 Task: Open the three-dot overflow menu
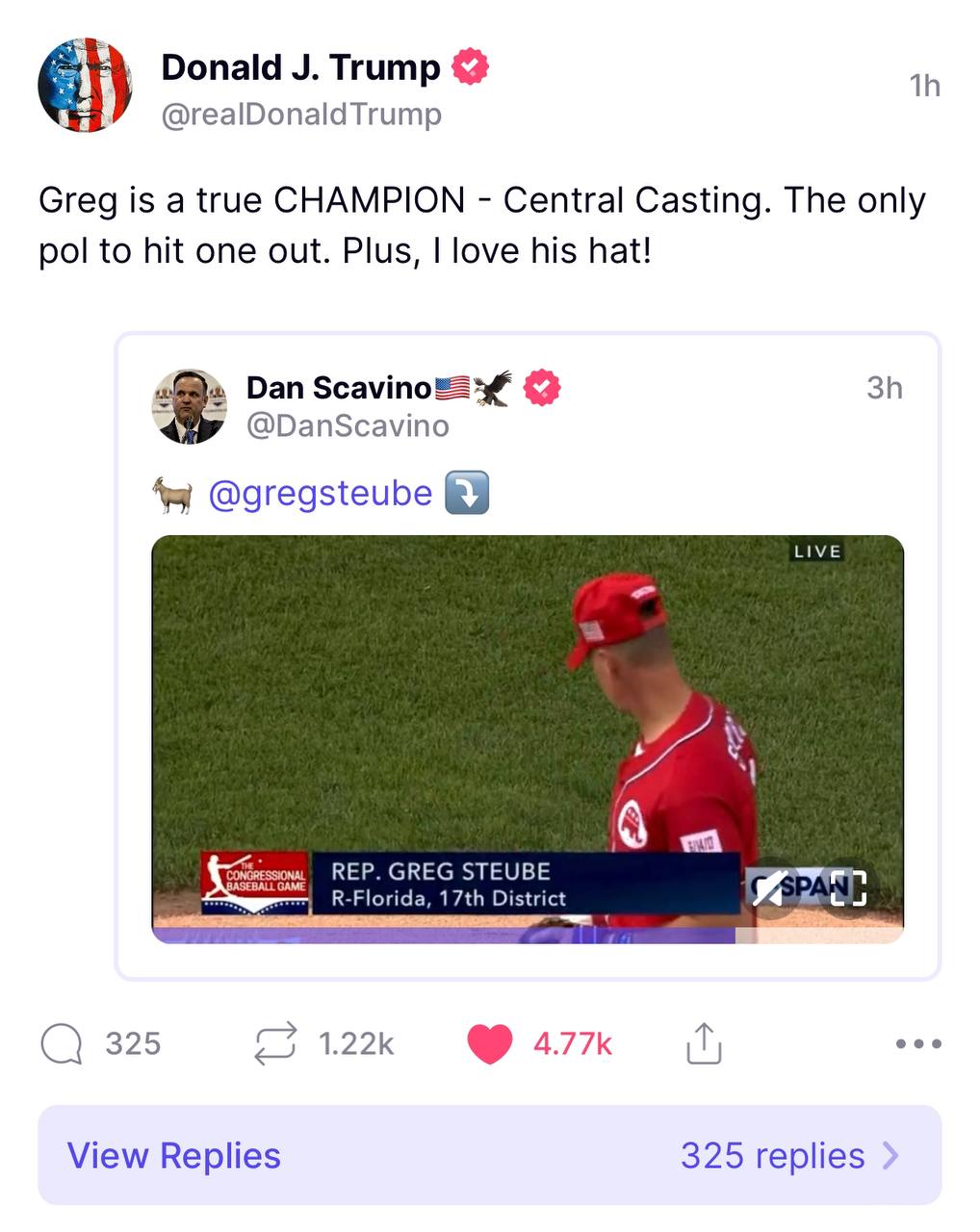(x=917, y=1043)
